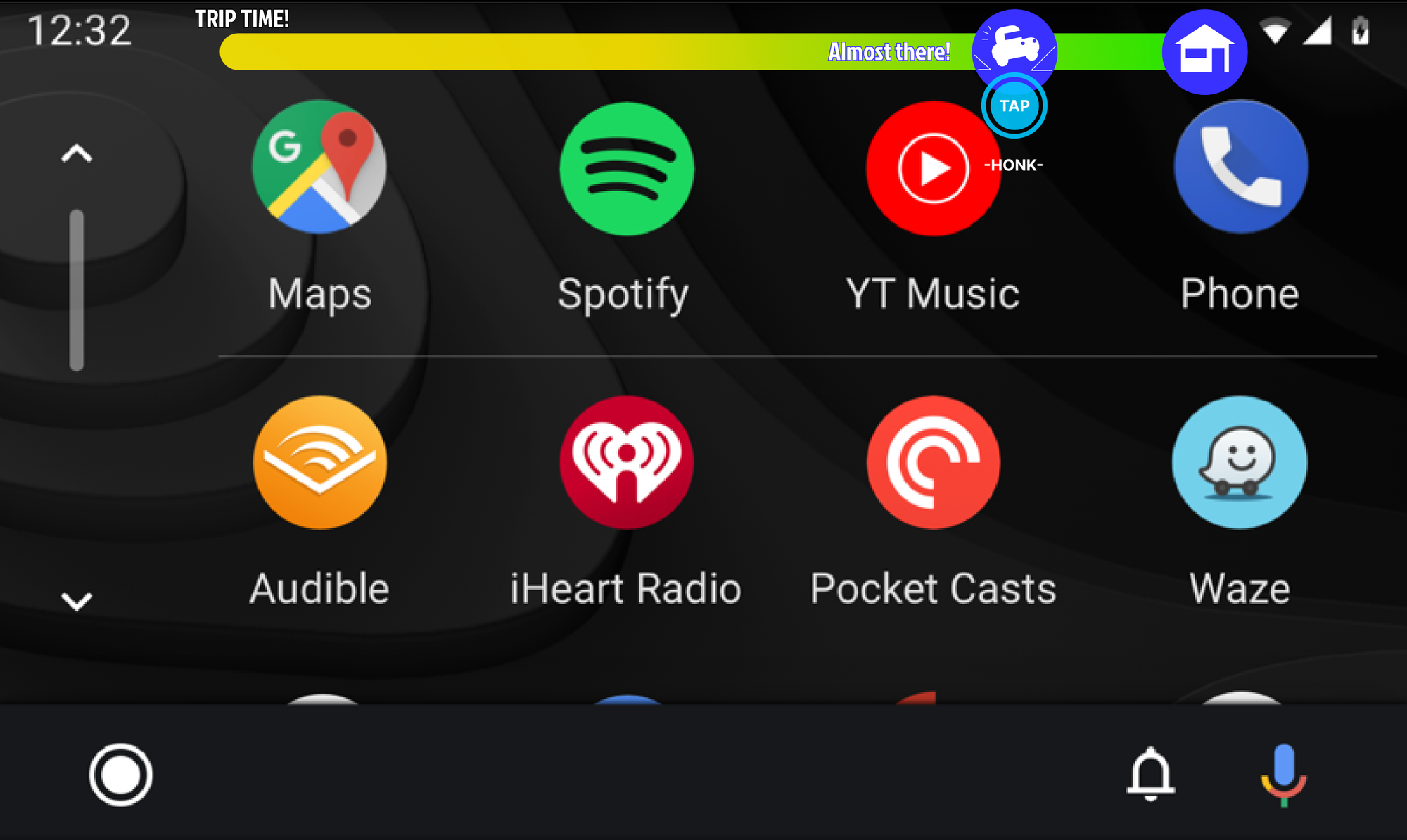Viewport: 1407px width, 840px height.
Task: Open YT Music
Action: click(933, 169)
